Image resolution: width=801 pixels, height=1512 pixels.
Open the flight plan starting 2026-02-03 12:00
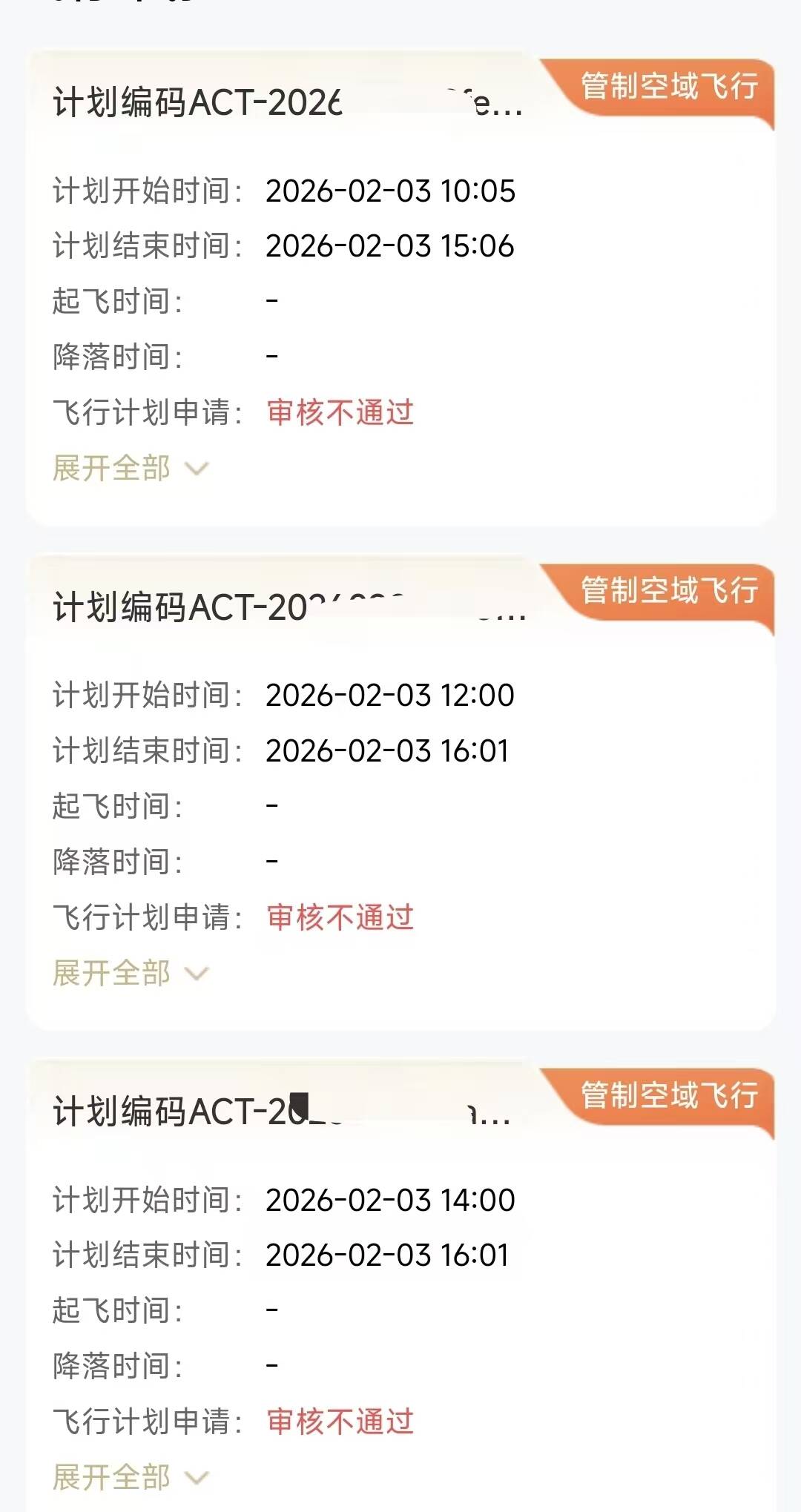coord(288,607)
